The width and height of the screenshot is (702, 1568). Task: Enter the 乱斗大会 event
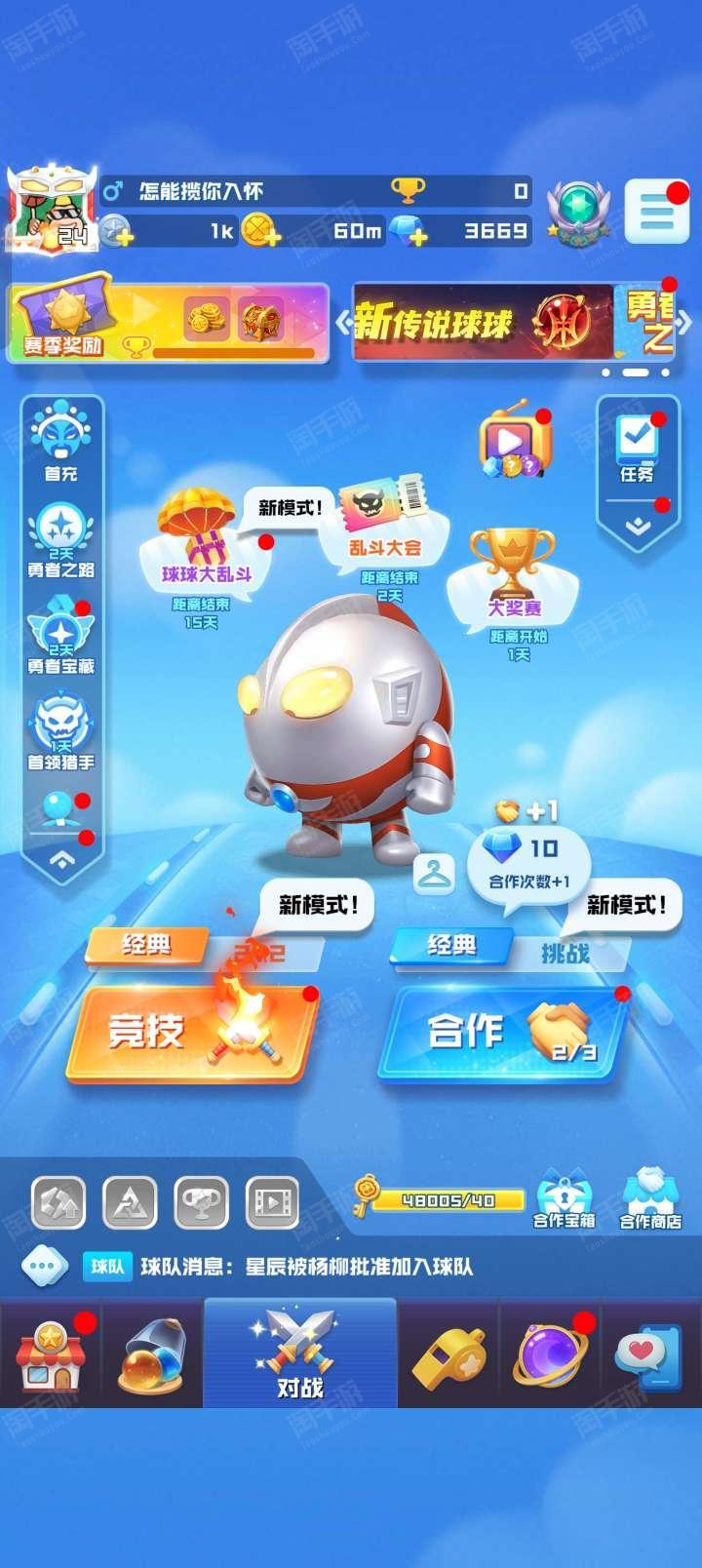387,536
